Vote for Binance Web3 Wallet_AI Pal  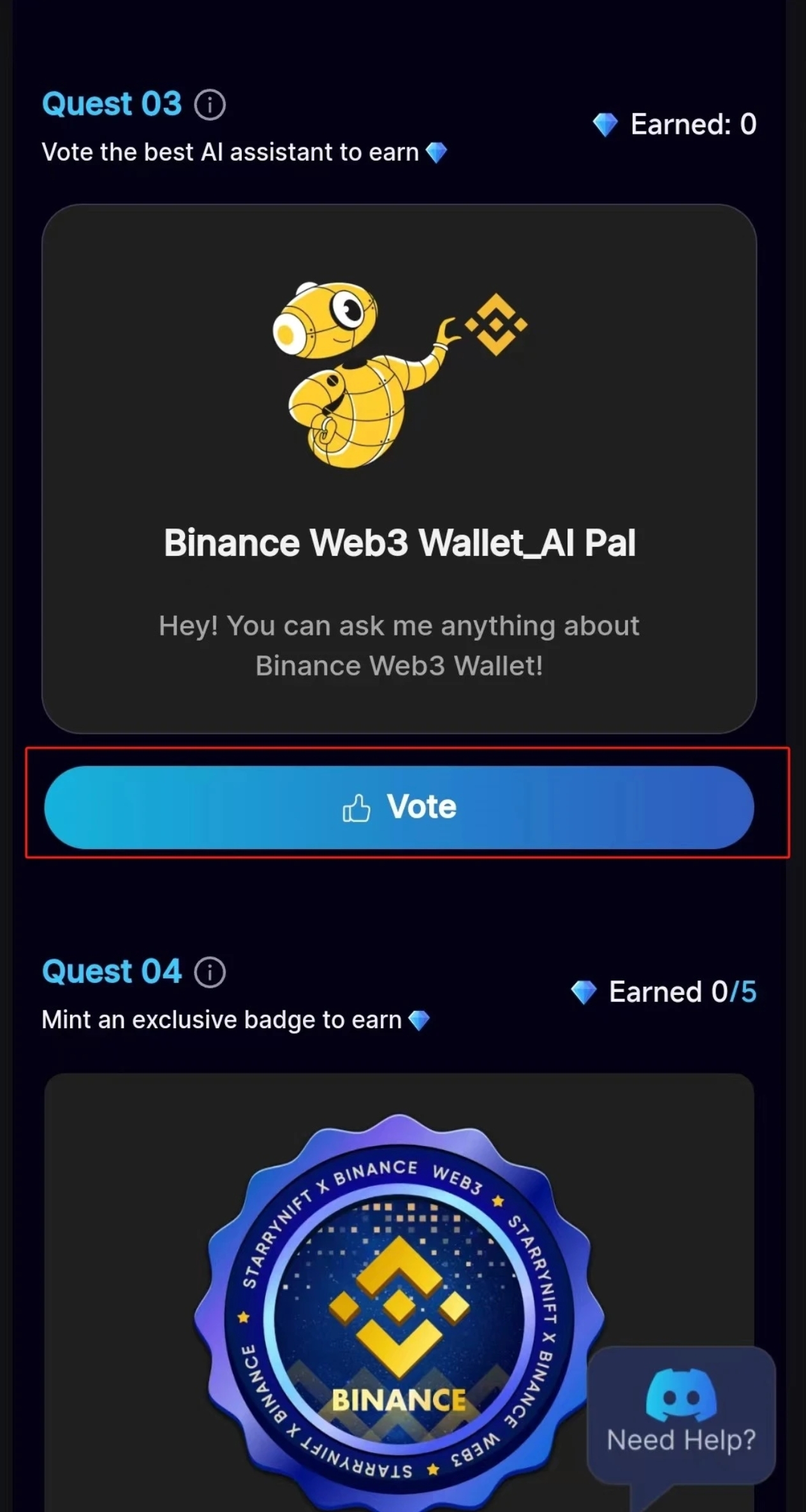point(399,807)
